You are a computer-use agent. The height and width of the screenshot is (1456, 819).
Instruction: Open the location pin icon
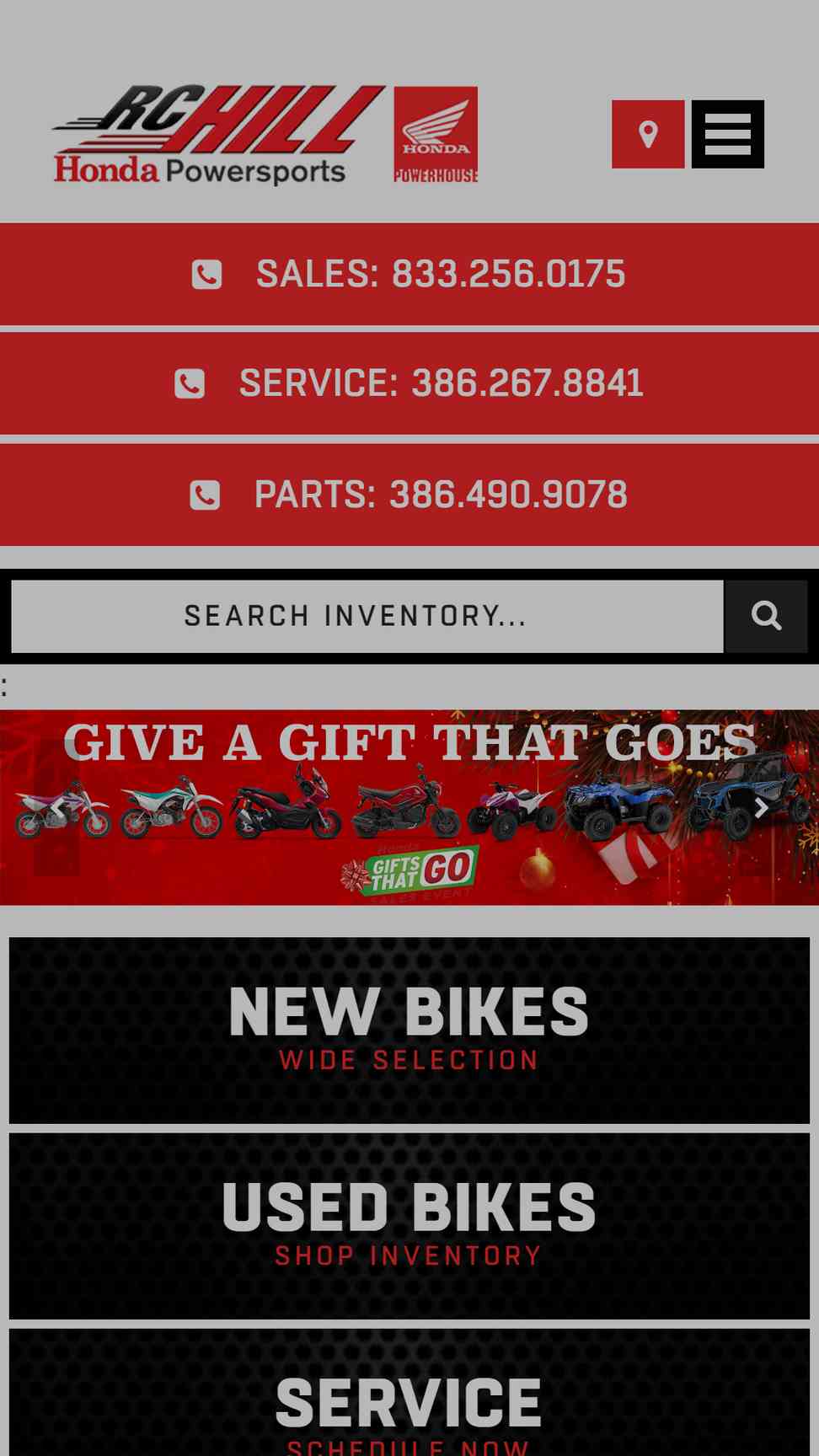(x=648, y=134)
